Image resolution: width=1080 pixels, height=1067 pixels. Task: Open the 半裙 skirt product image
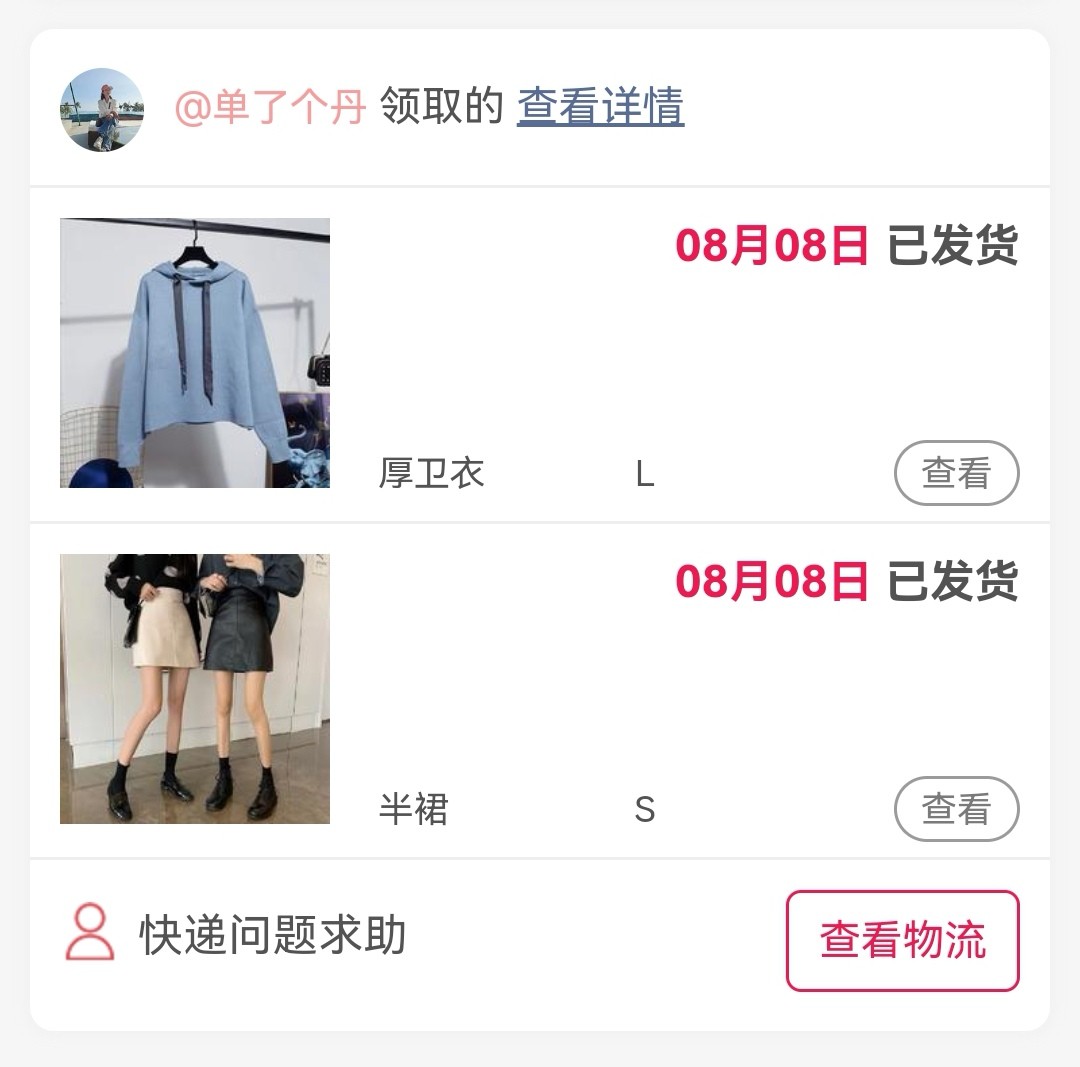click(x=195, y=689)
